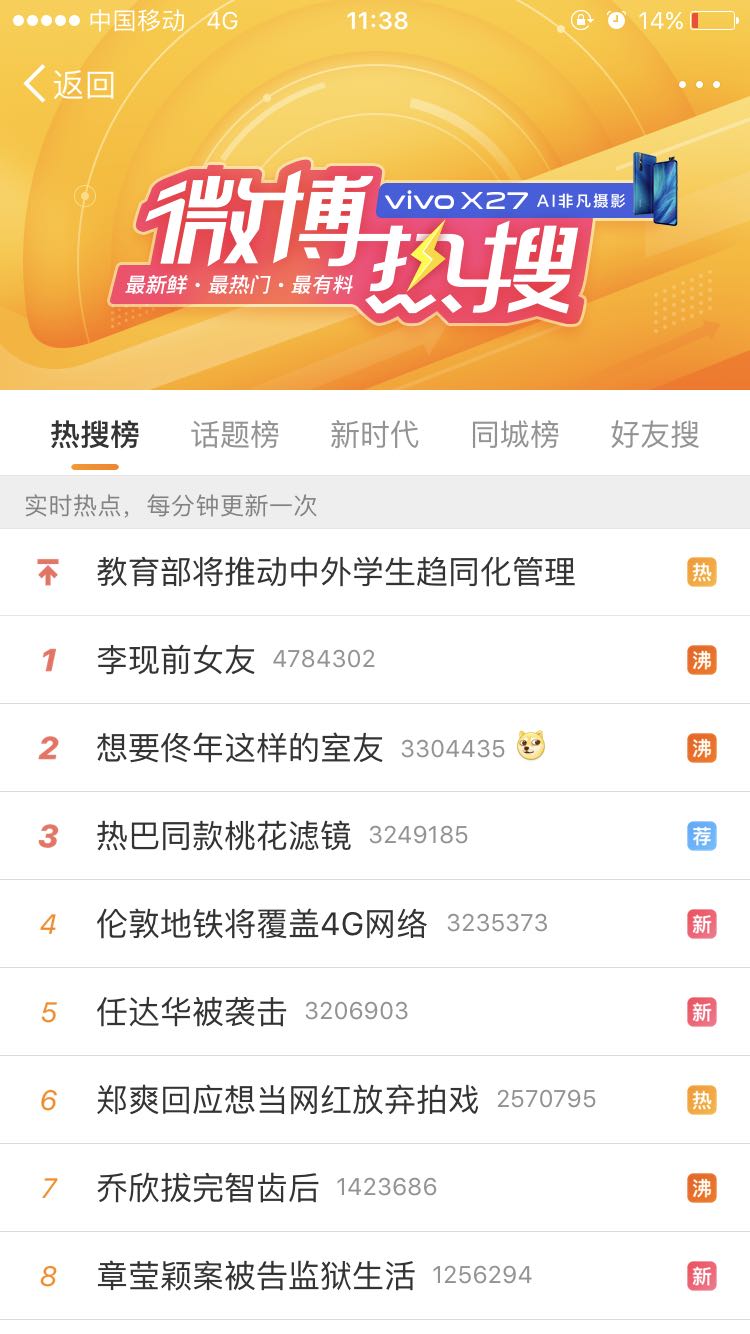Viewport: 750px width, 1334px height.
Task: Switch to the 话题榜 tab
Action: 235,435
